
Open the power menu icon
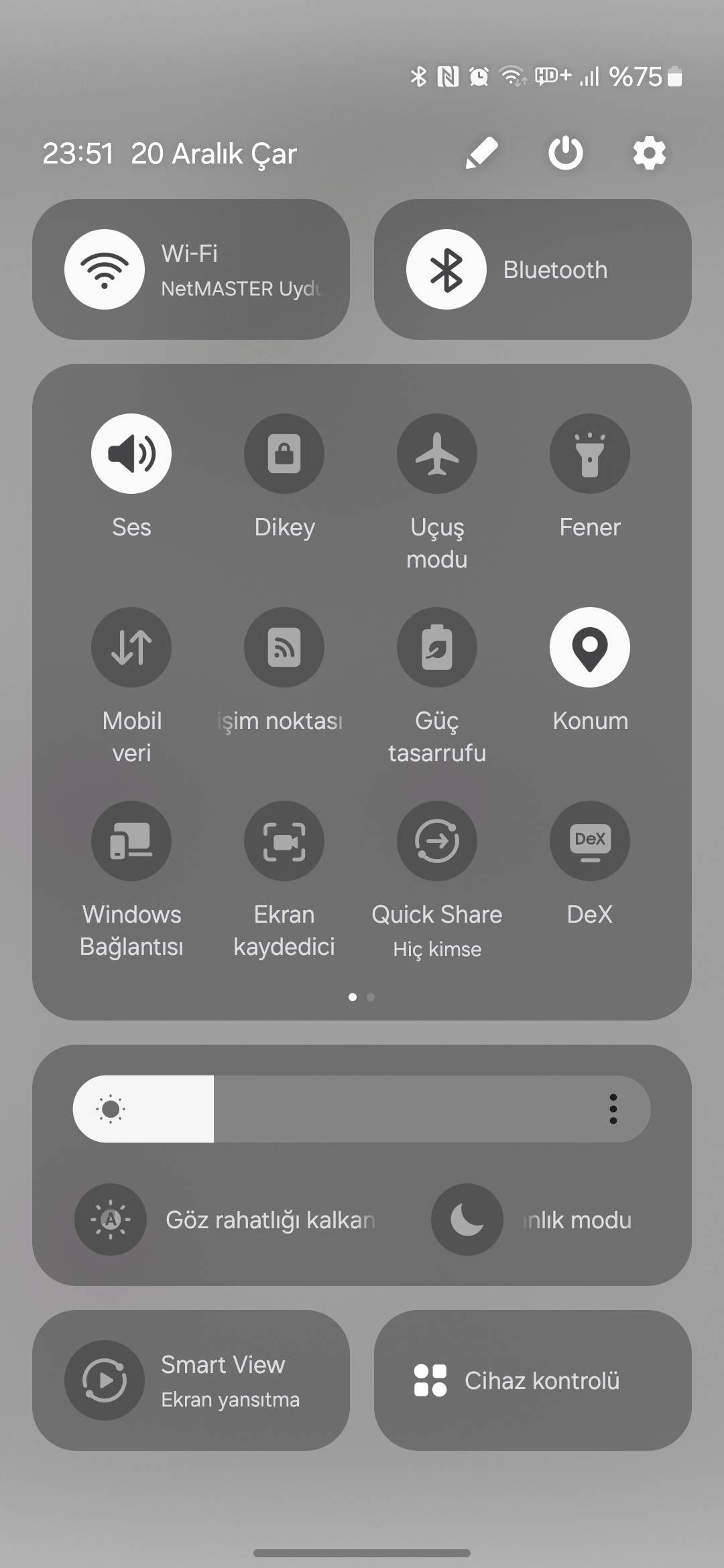(x=564, y=153)
